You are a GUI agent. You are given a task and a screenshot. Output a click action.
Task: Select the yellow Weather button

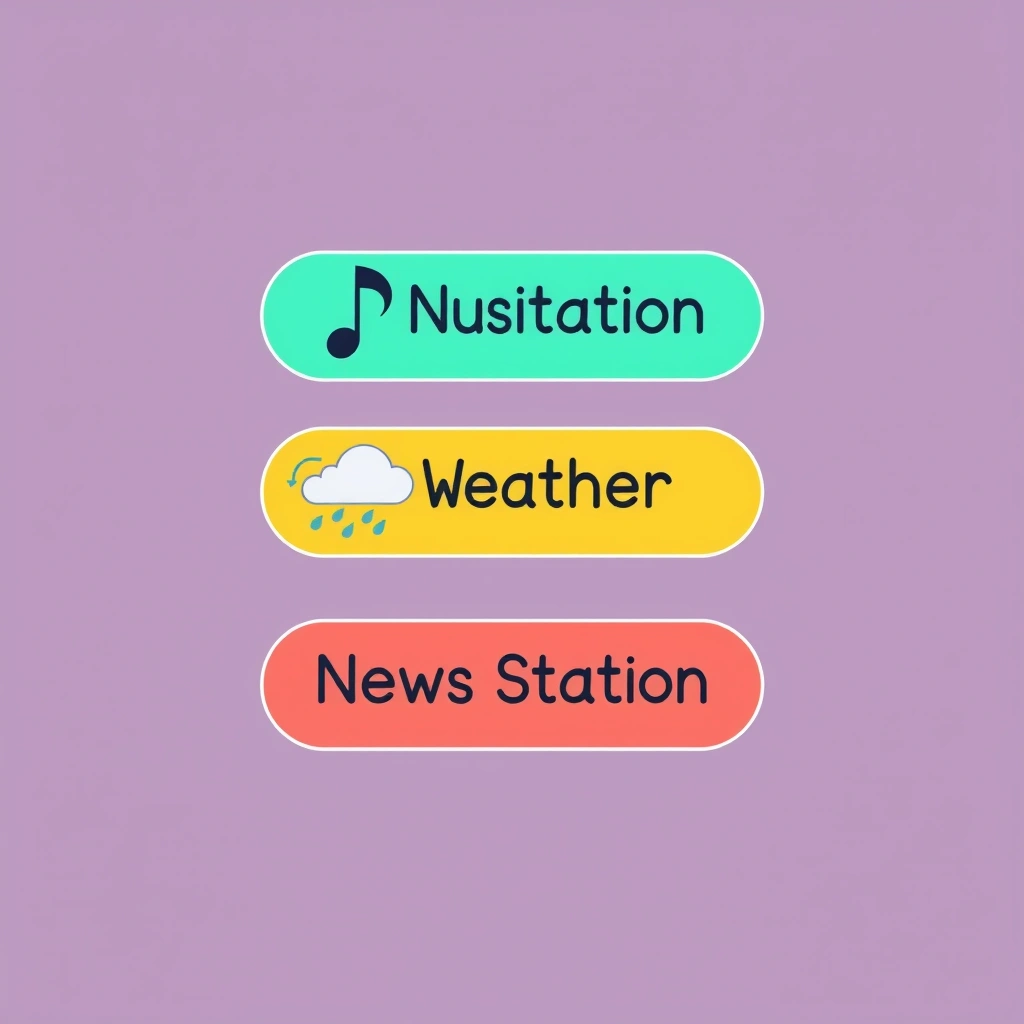coord(511,491)
